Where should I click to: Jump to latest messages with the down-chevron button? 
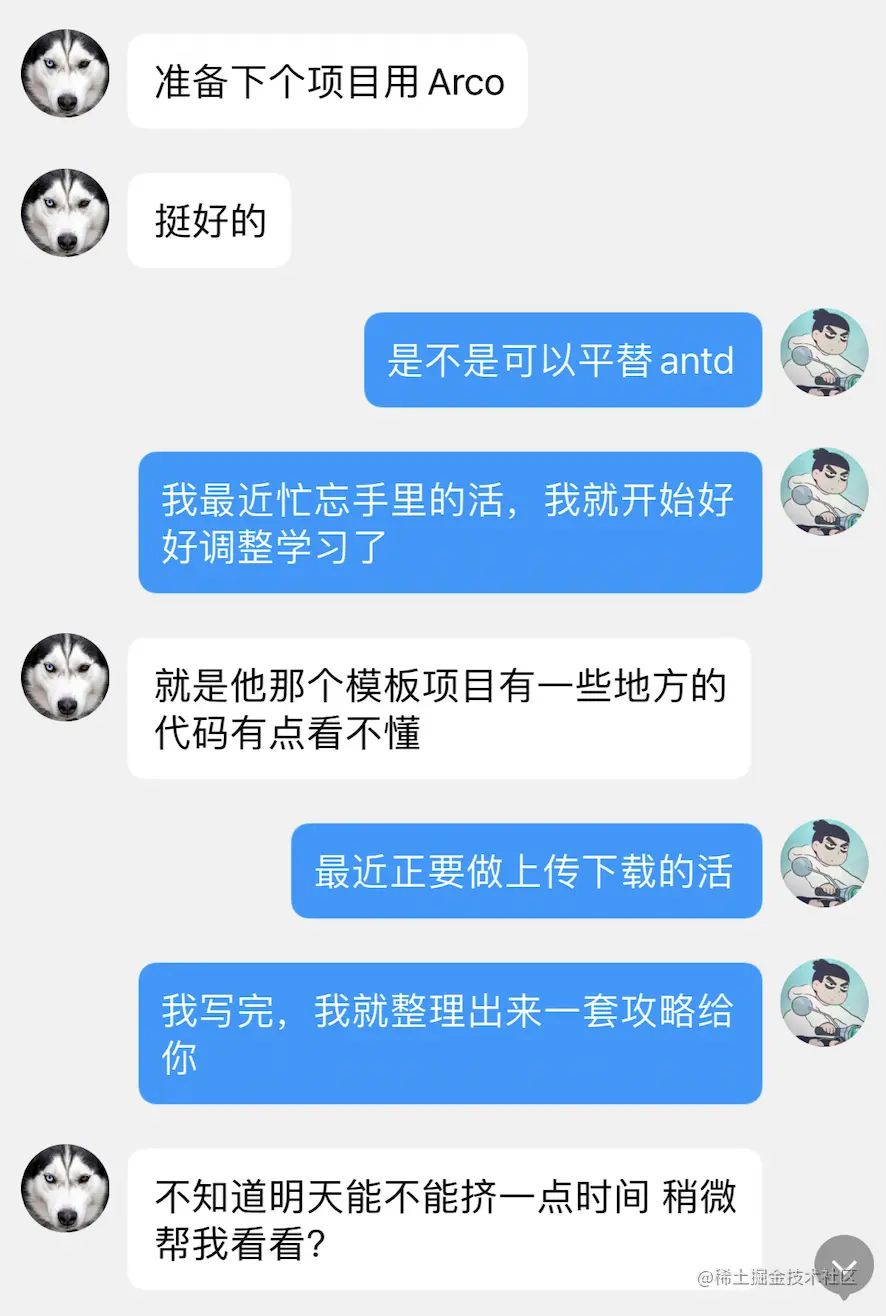tap(844, 1263)
